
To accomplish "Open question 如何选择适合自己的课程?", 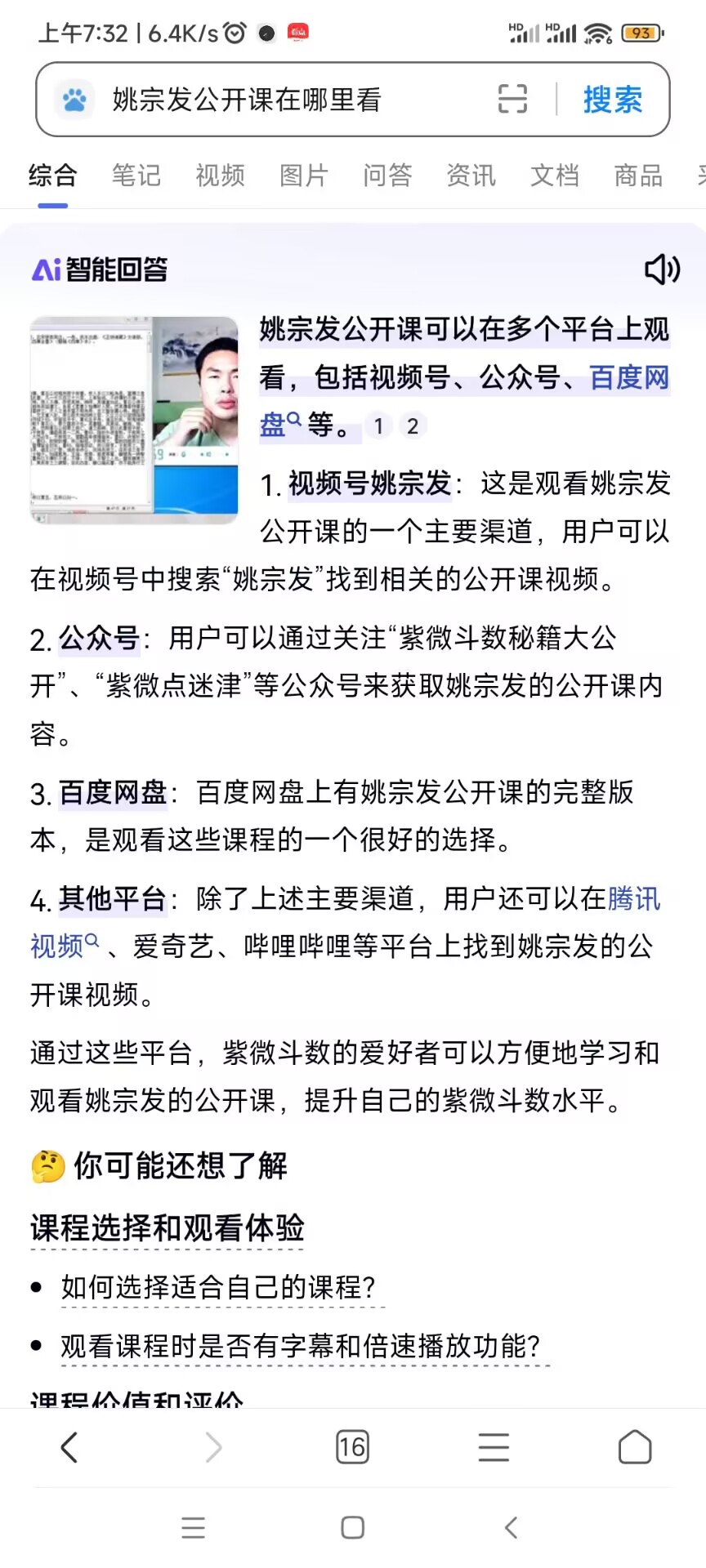I will [x=218, y=1287].
